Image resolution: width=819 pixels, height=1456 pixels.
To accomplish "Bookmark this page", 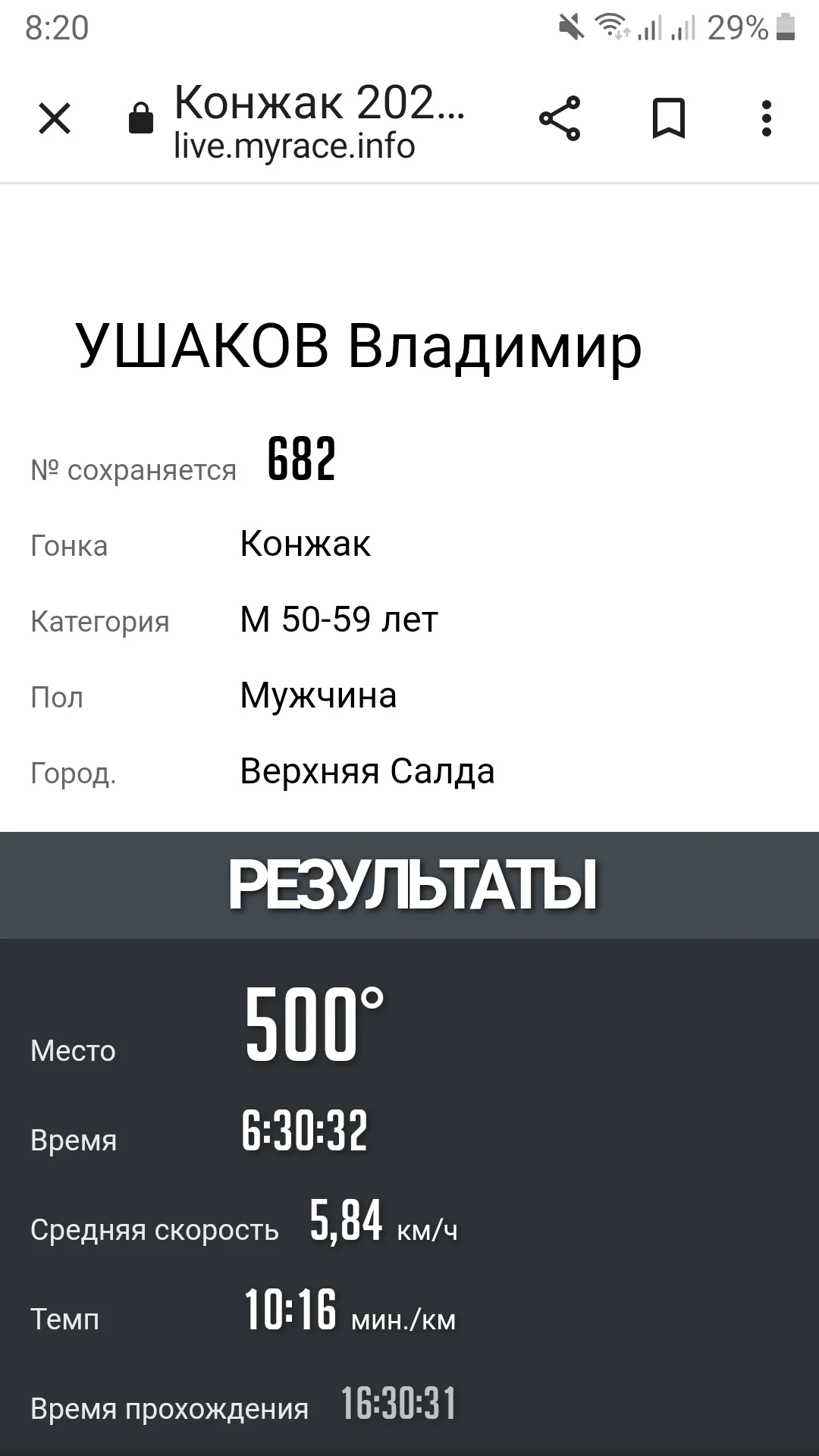I will tap(668, 119).
